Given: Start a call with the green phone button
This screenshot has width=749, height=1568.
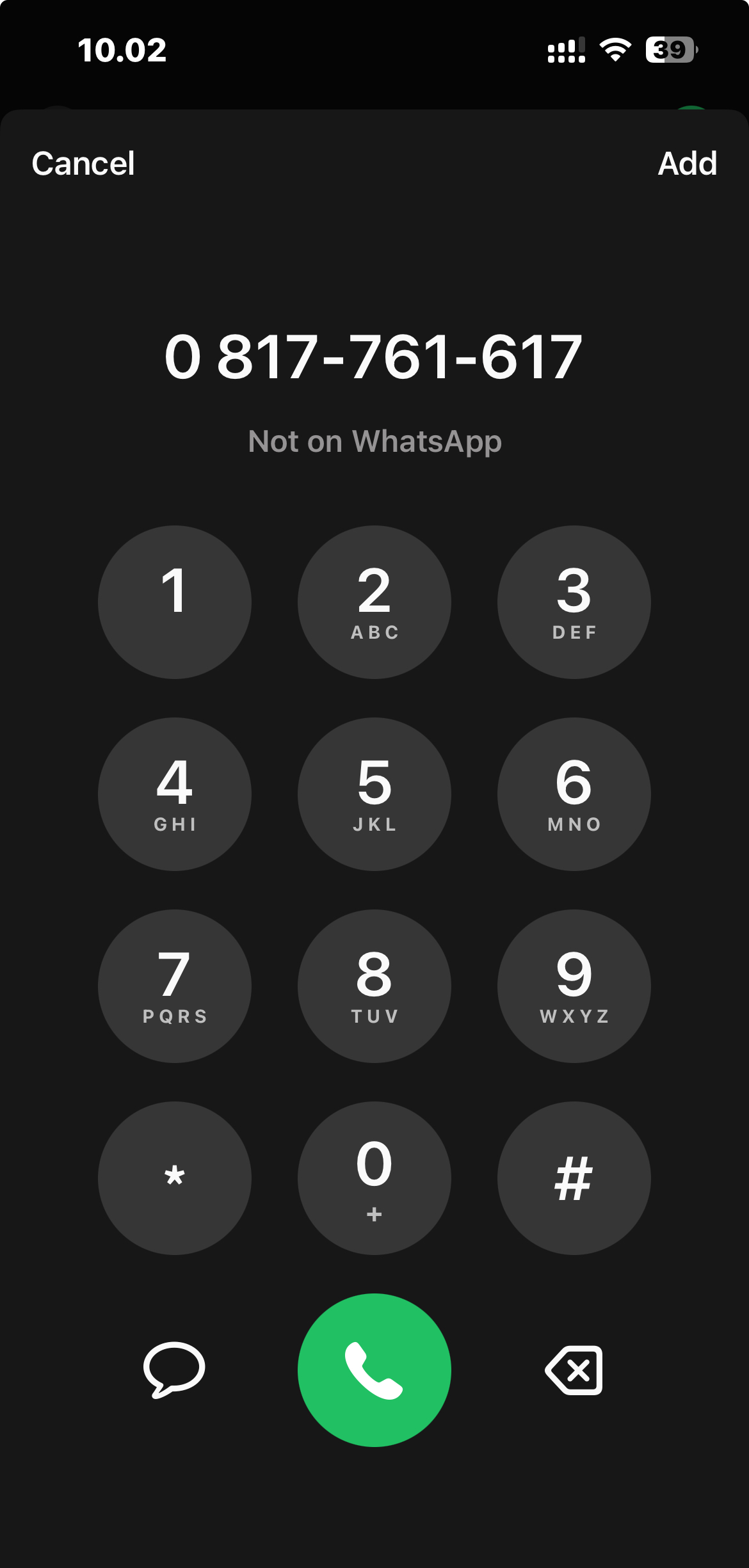Looking at the screenshot, I should (x=374, y=1370).
